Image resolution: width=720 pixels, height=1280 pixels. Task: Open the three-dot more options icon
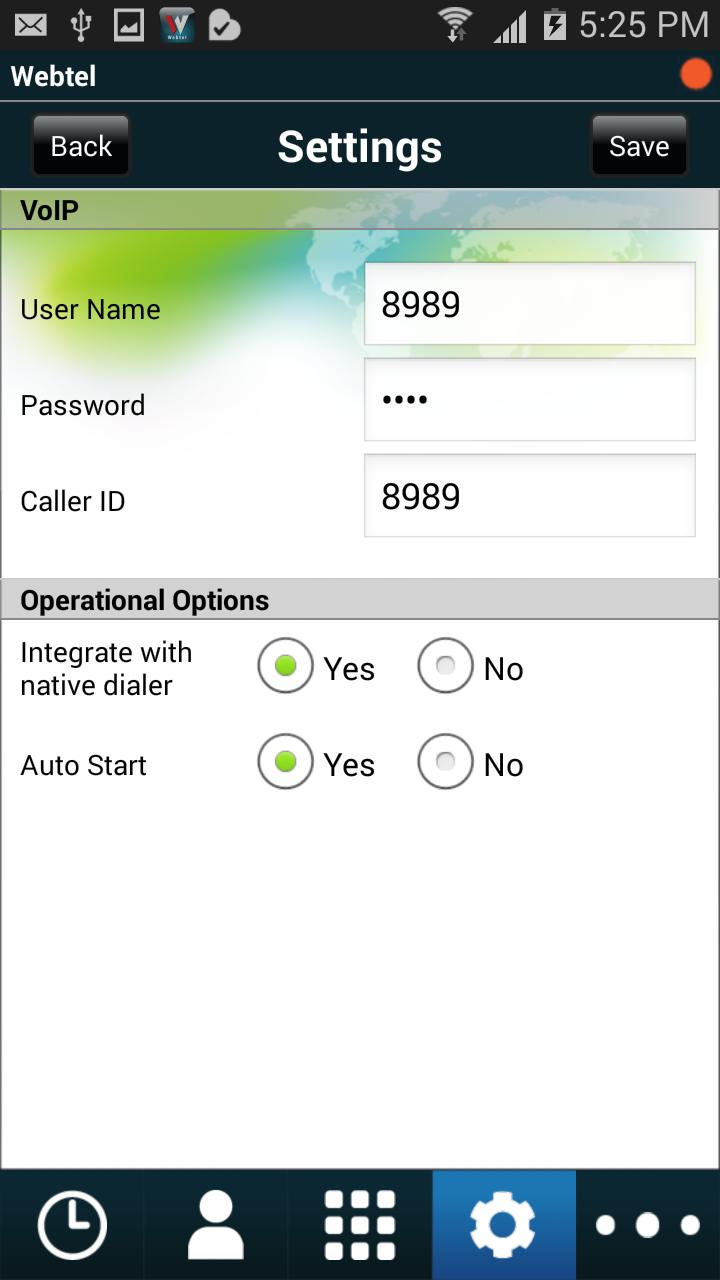point(647,1222)
